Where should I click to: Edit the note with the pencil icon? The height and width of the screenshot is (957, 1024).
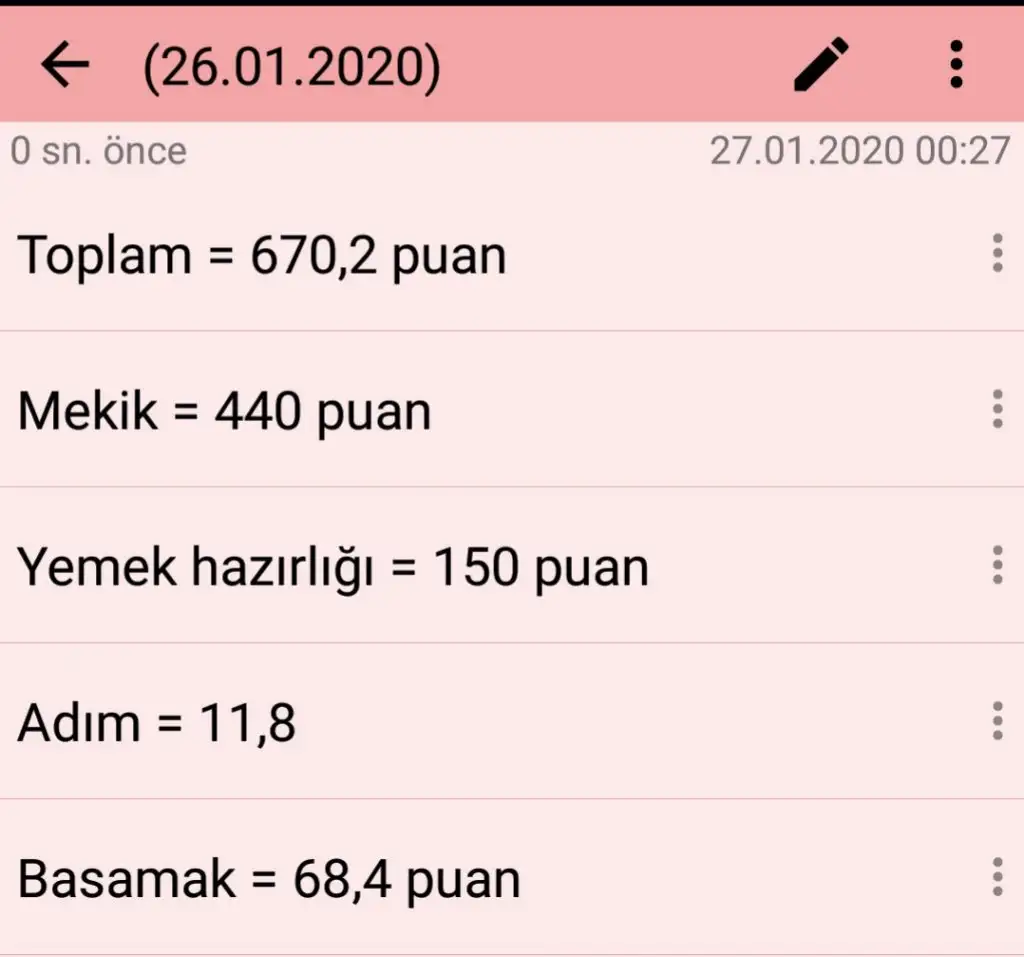click(x=821, y=65)
